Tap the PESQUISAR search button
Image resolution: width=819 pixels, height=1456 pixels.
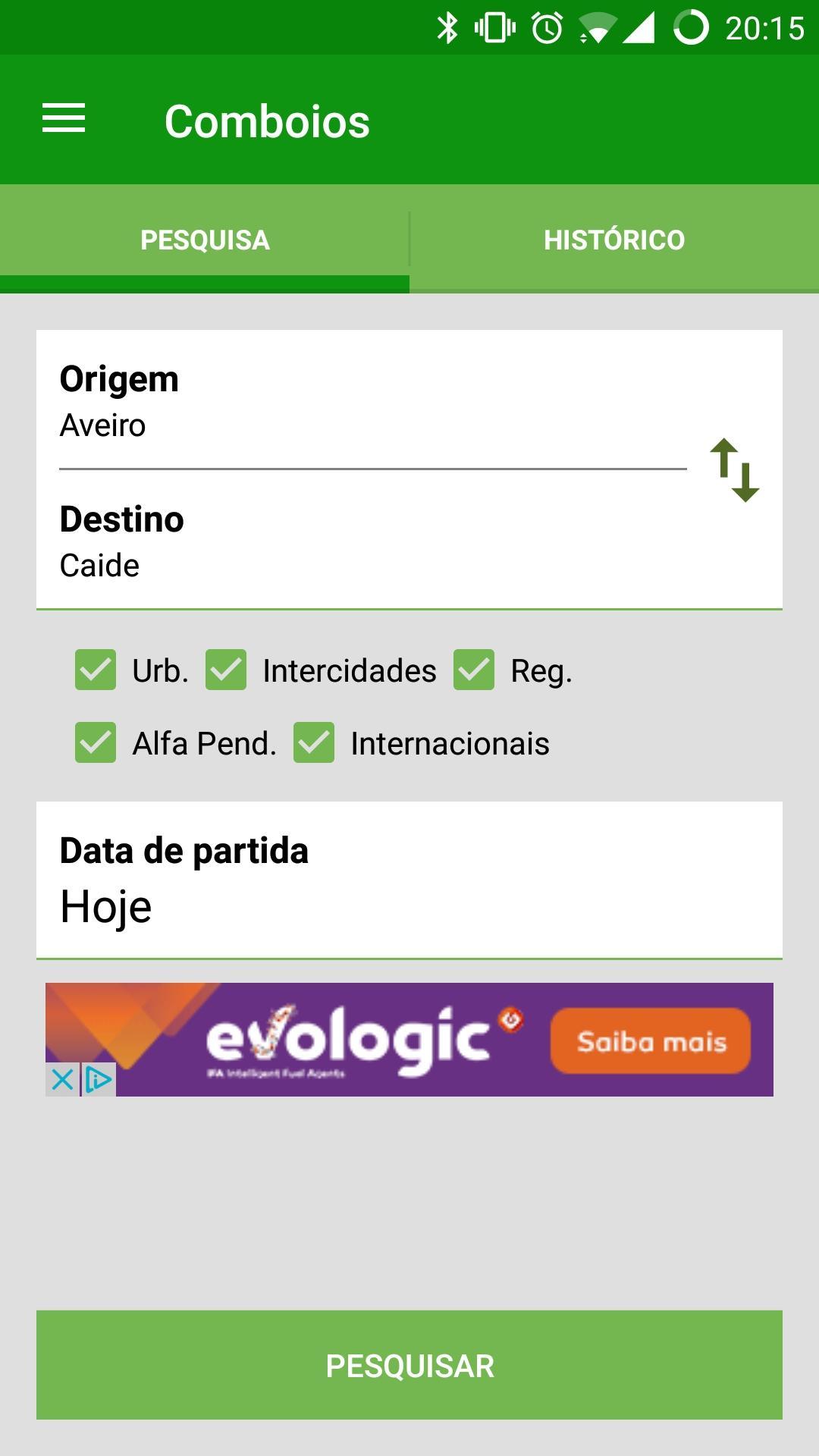pyautogui.click(x=409, y=1365)
